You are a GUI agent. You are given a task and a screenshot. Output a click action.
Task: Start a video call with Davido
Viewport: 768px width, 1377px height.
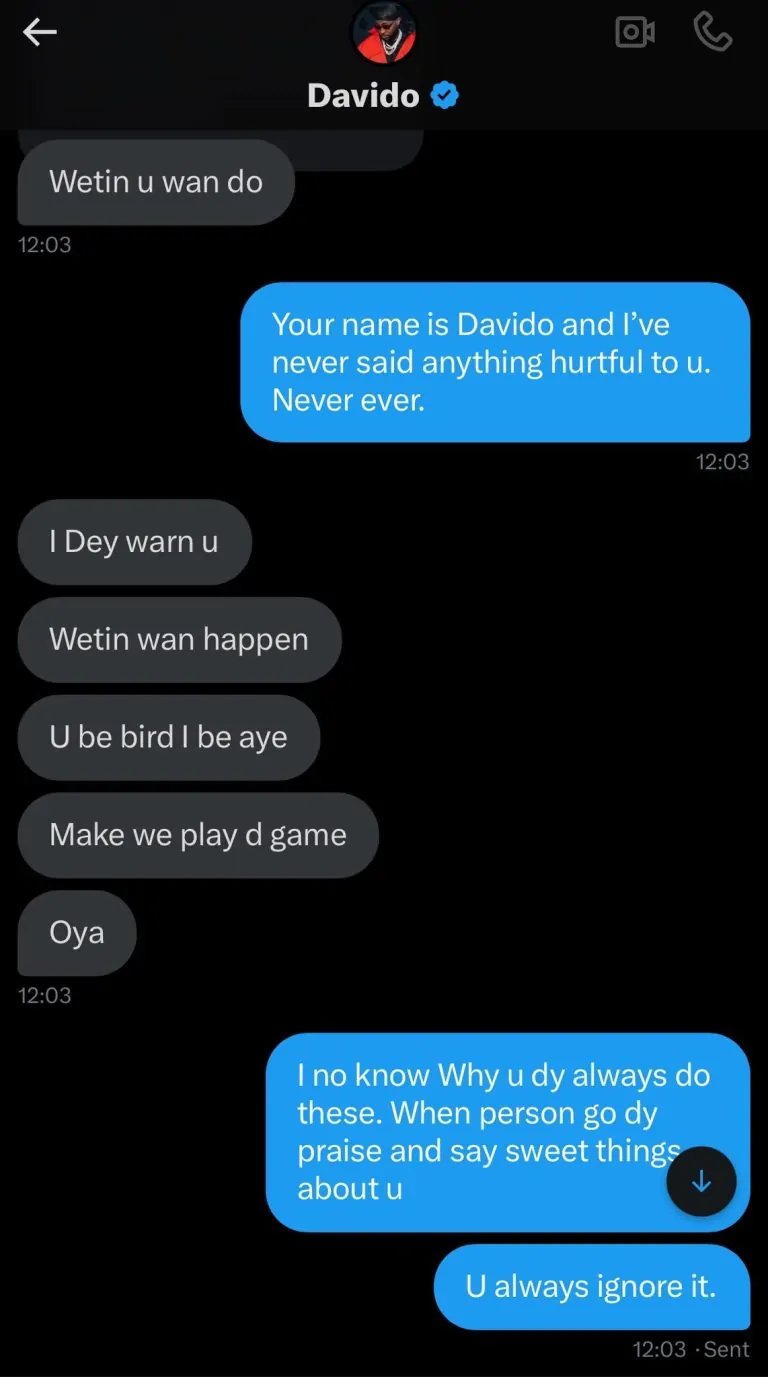point(634,33)
